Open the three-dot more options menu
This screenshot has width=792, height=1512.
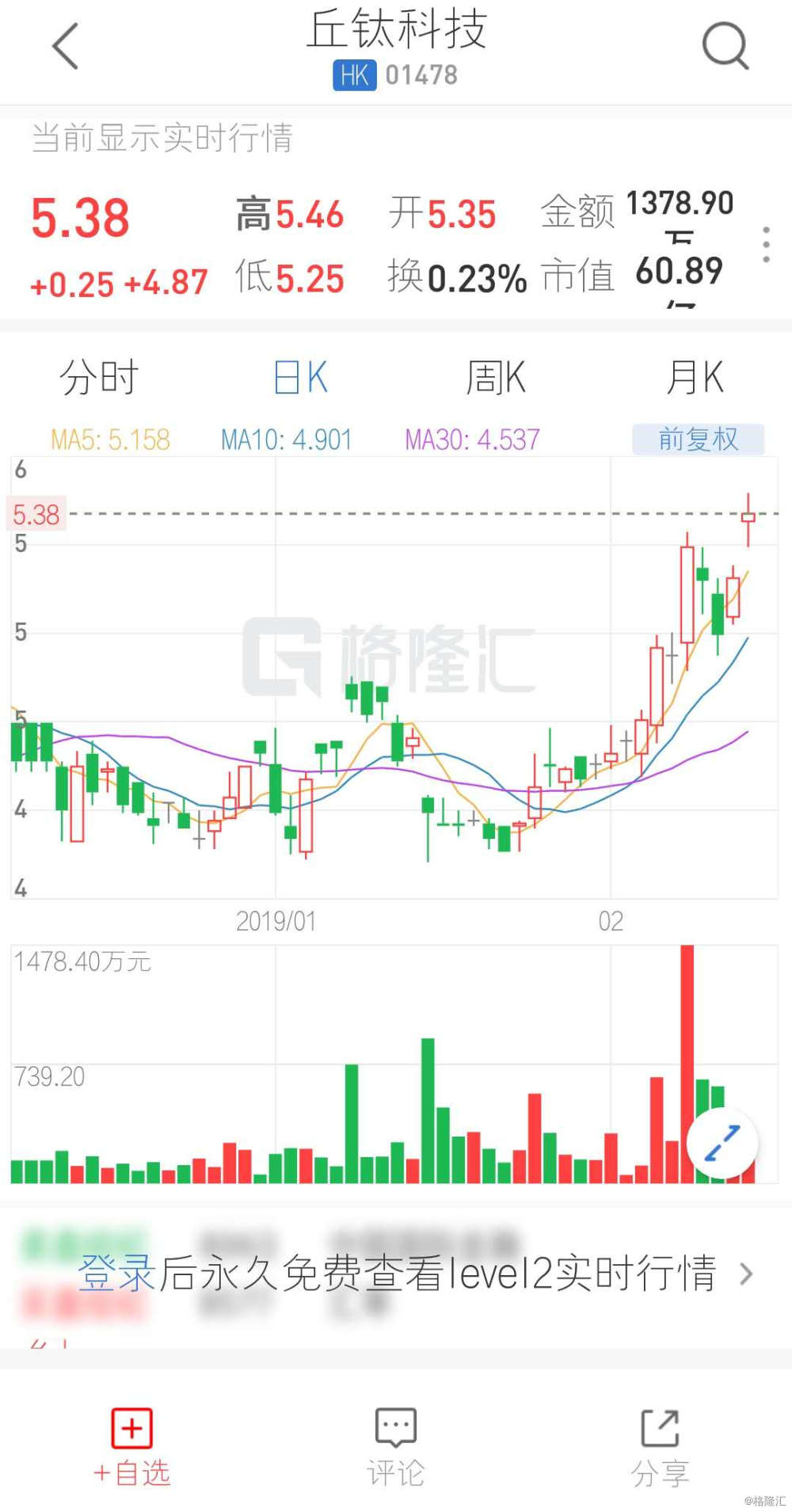766,245
